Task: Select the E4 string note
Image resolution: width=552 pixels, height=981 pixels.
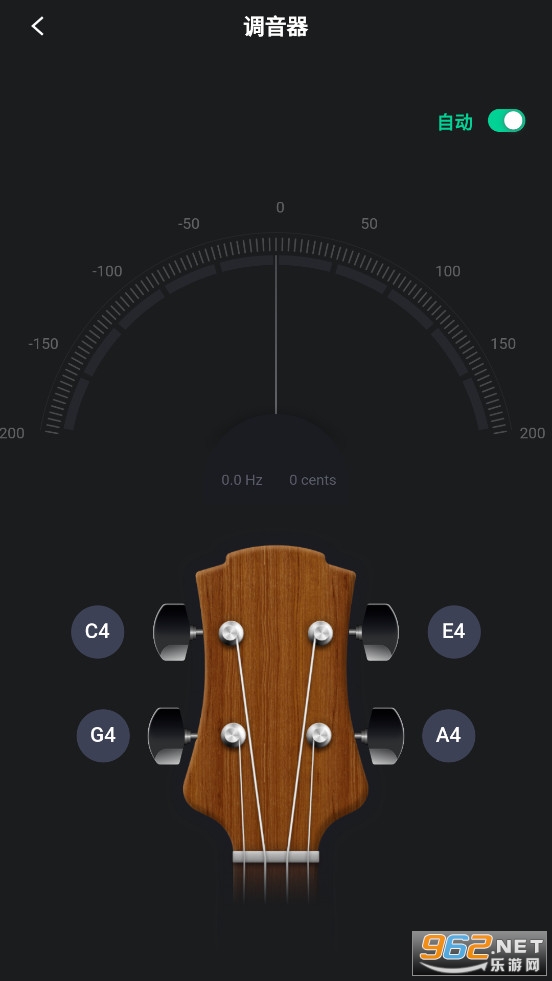Action: coord(454,632)
